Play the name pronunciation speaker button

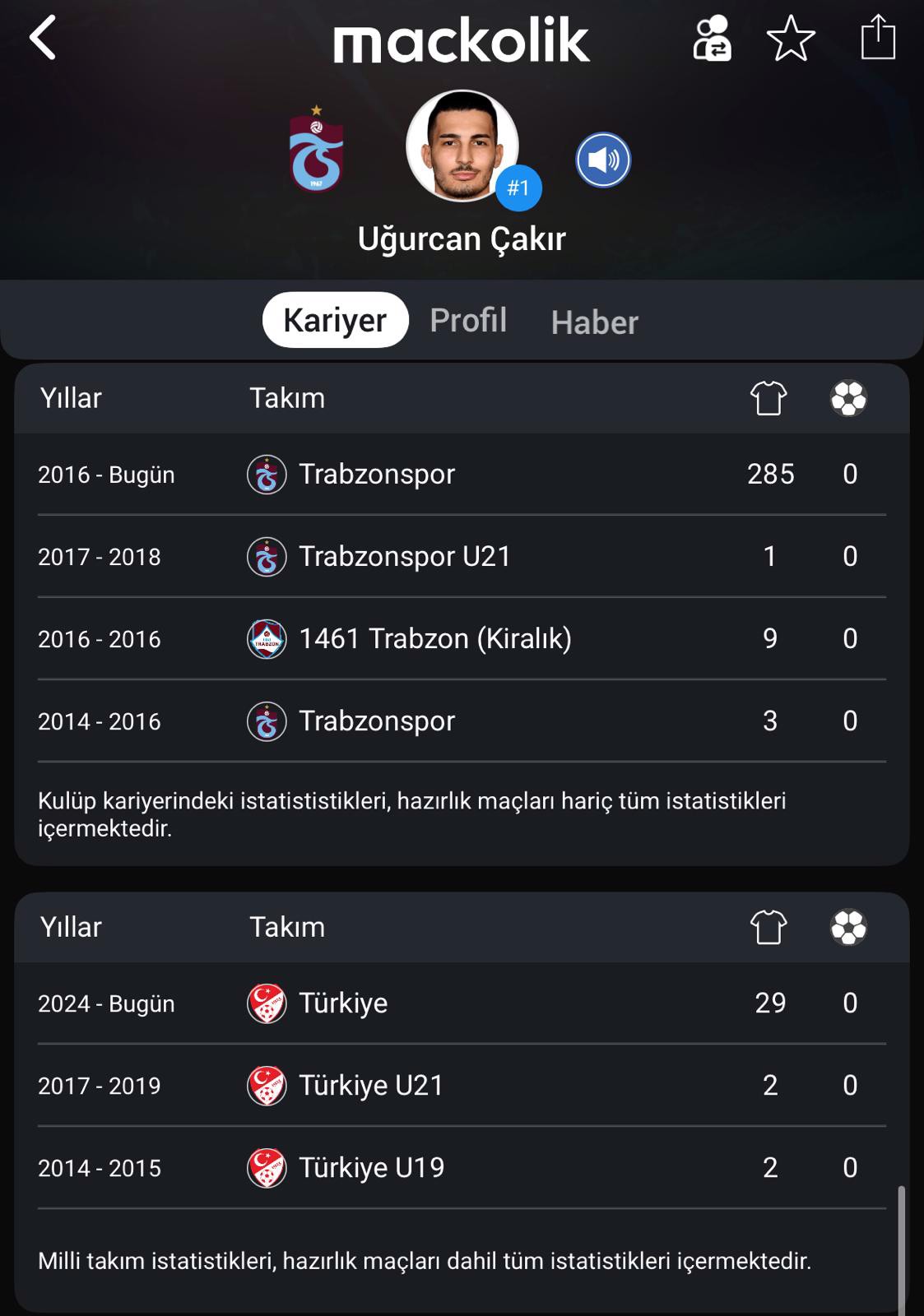(x=603, y=160)
